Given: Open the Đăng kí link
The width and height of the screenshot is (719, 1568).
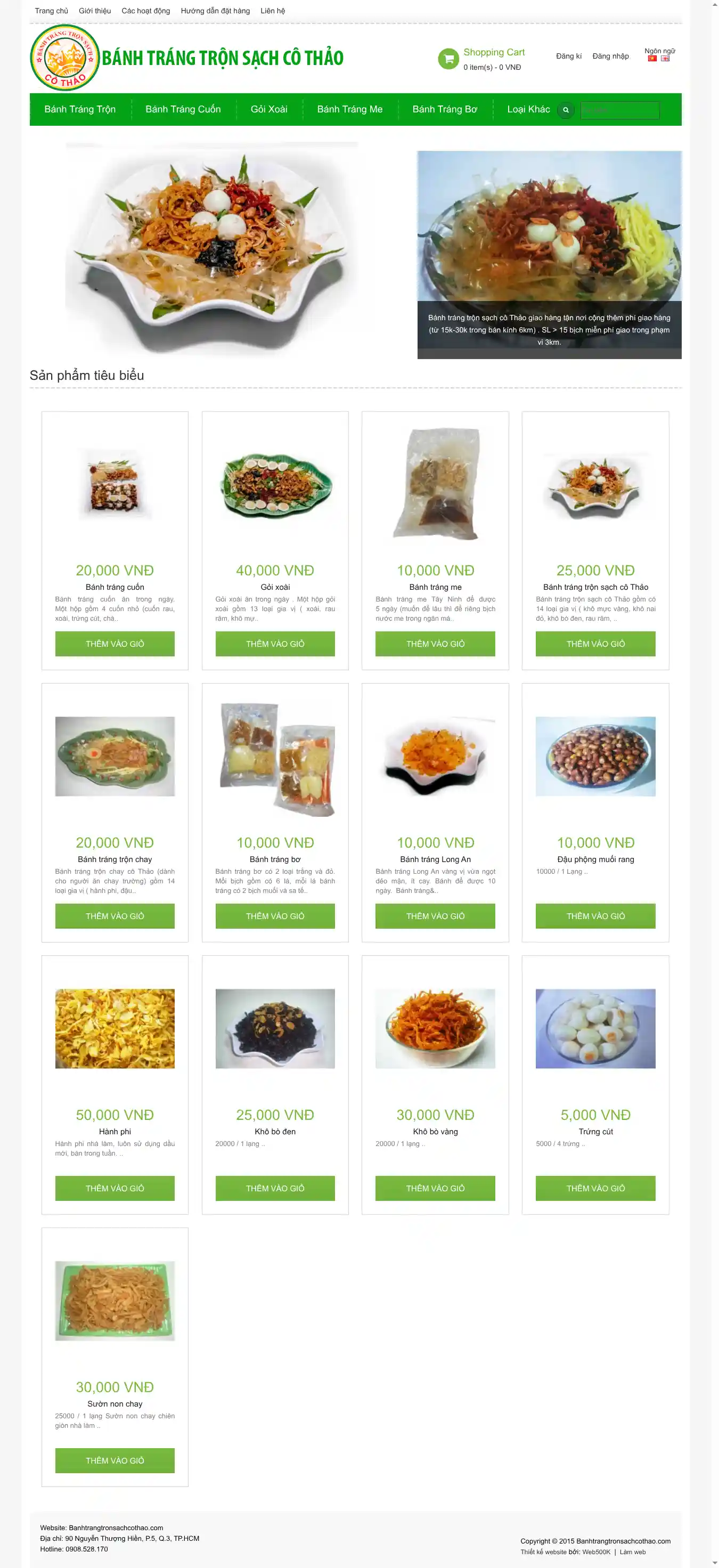Looking at the screenshot, I should [x=568, y=56].
